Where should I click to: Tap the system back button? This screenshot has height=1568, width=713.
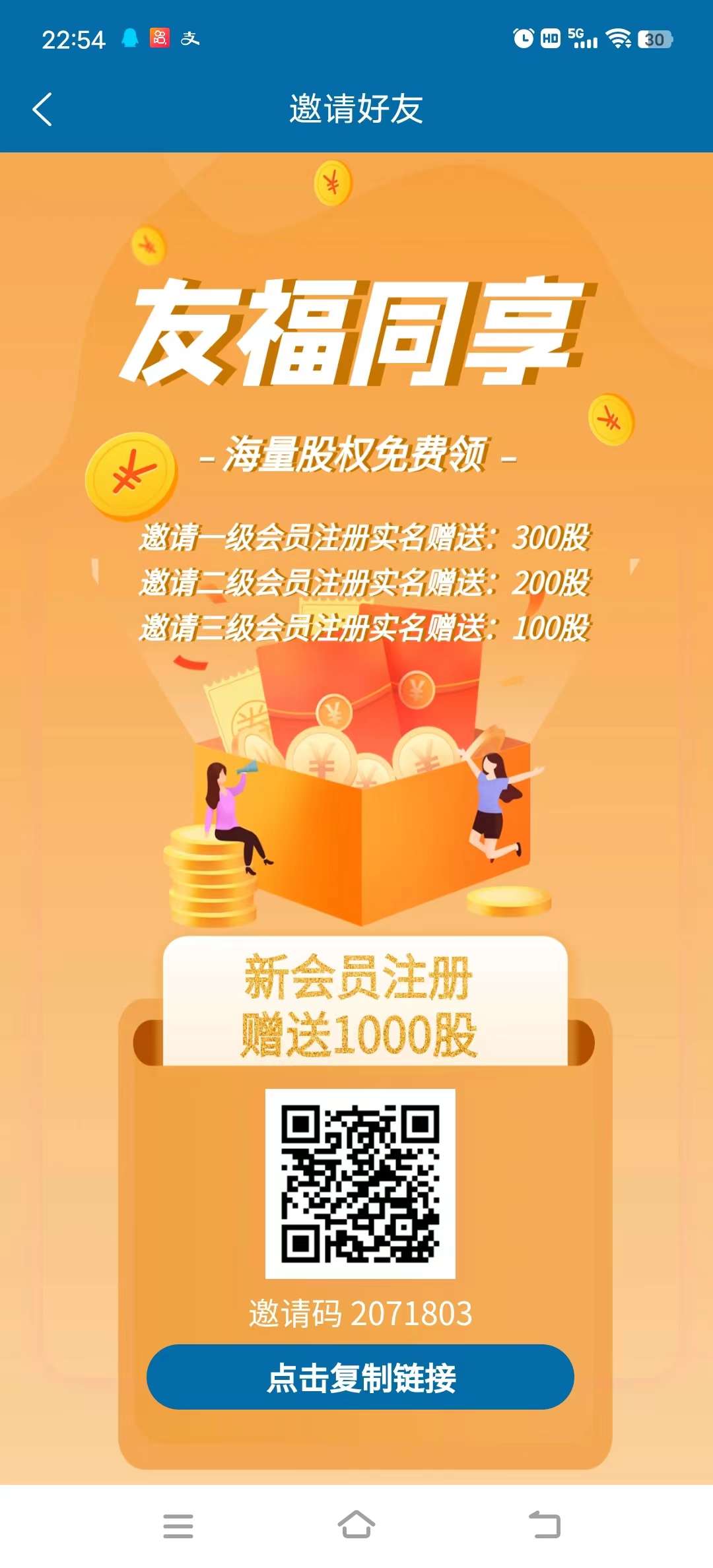[545, 1525]
